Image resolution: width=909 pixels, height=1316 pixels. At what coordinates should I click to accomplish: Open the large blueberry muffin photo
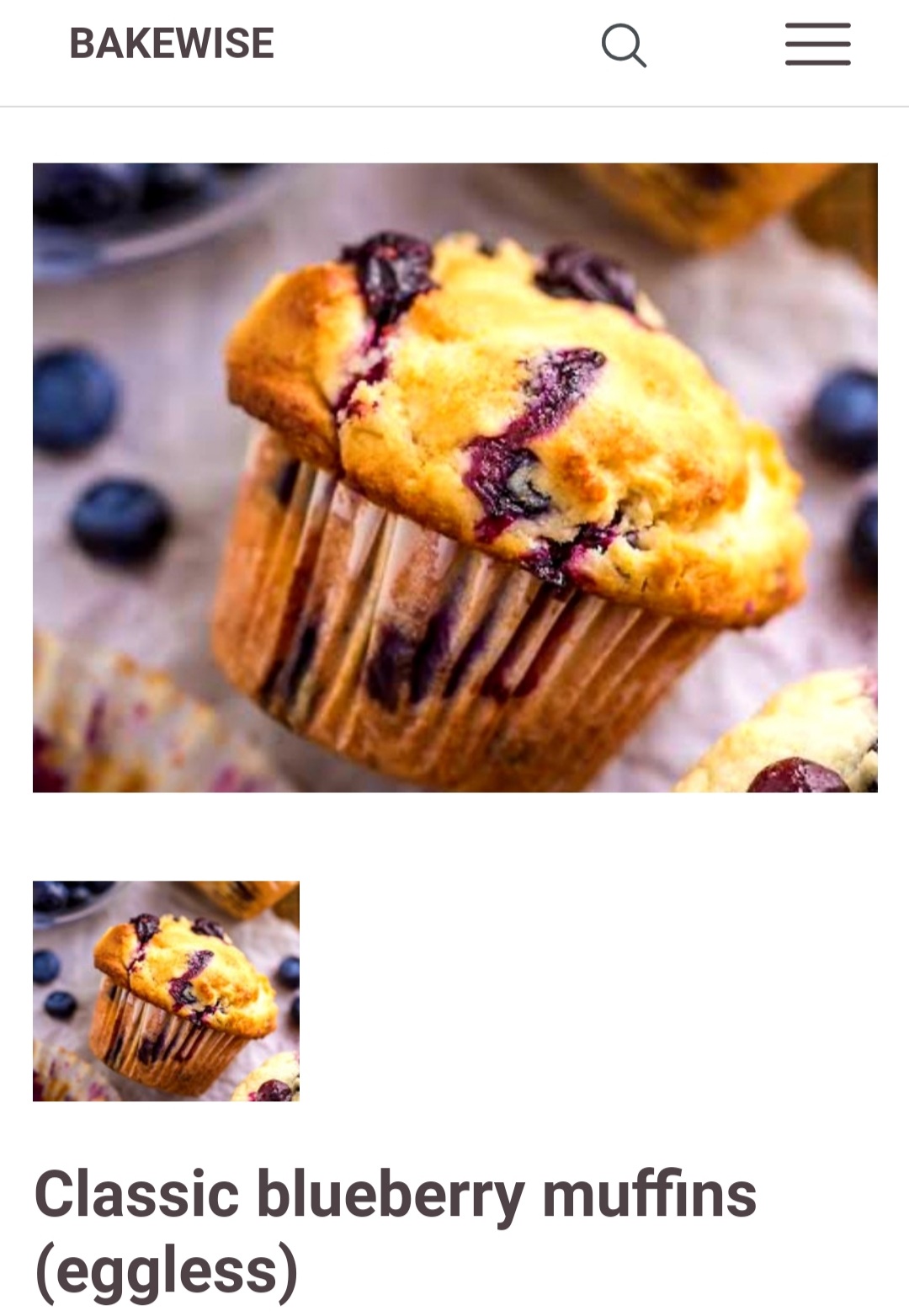pos(454,477)
